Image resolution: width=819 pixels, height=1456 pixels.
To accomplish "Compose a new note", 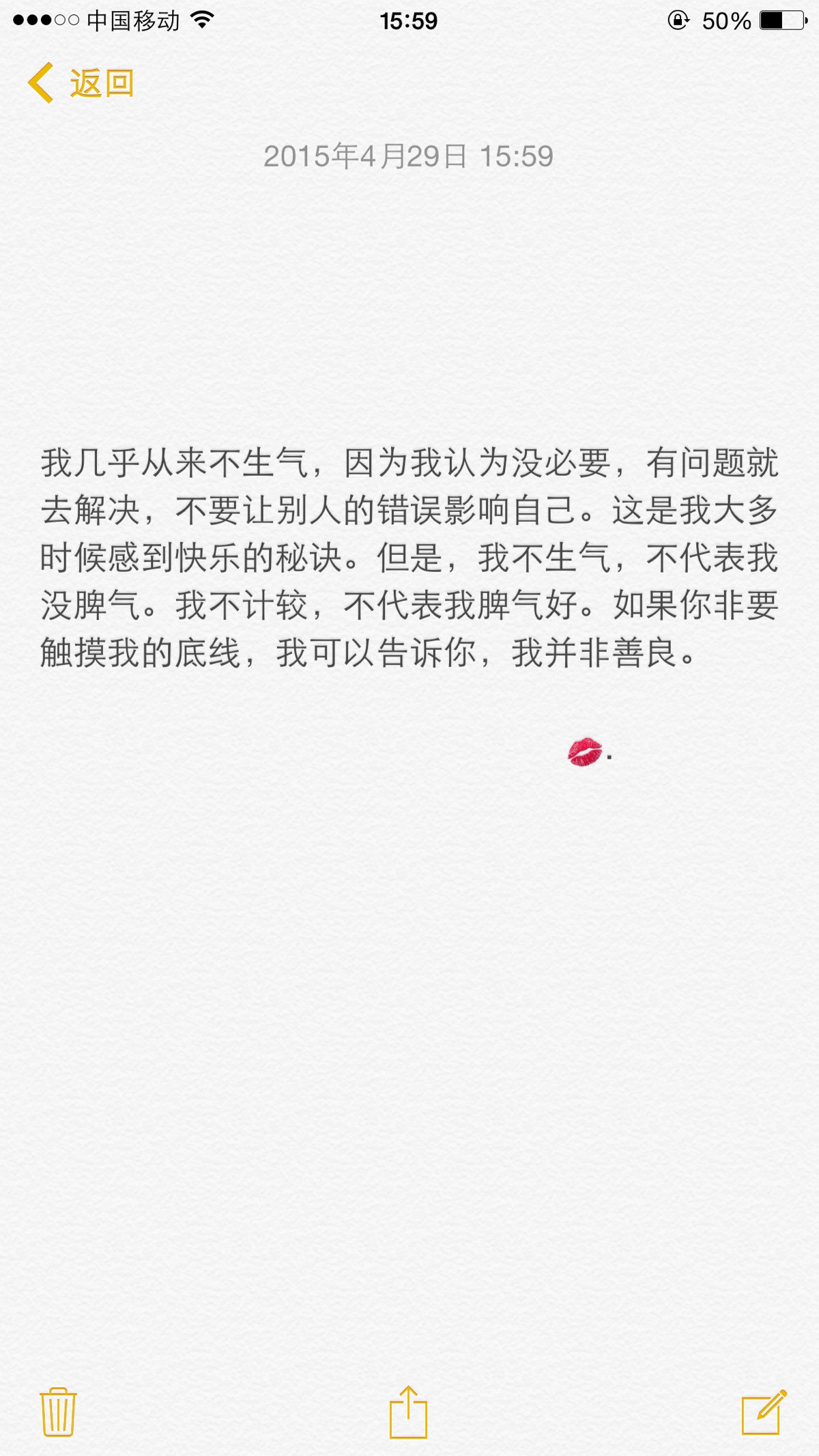I will [x=764, y=1411].
